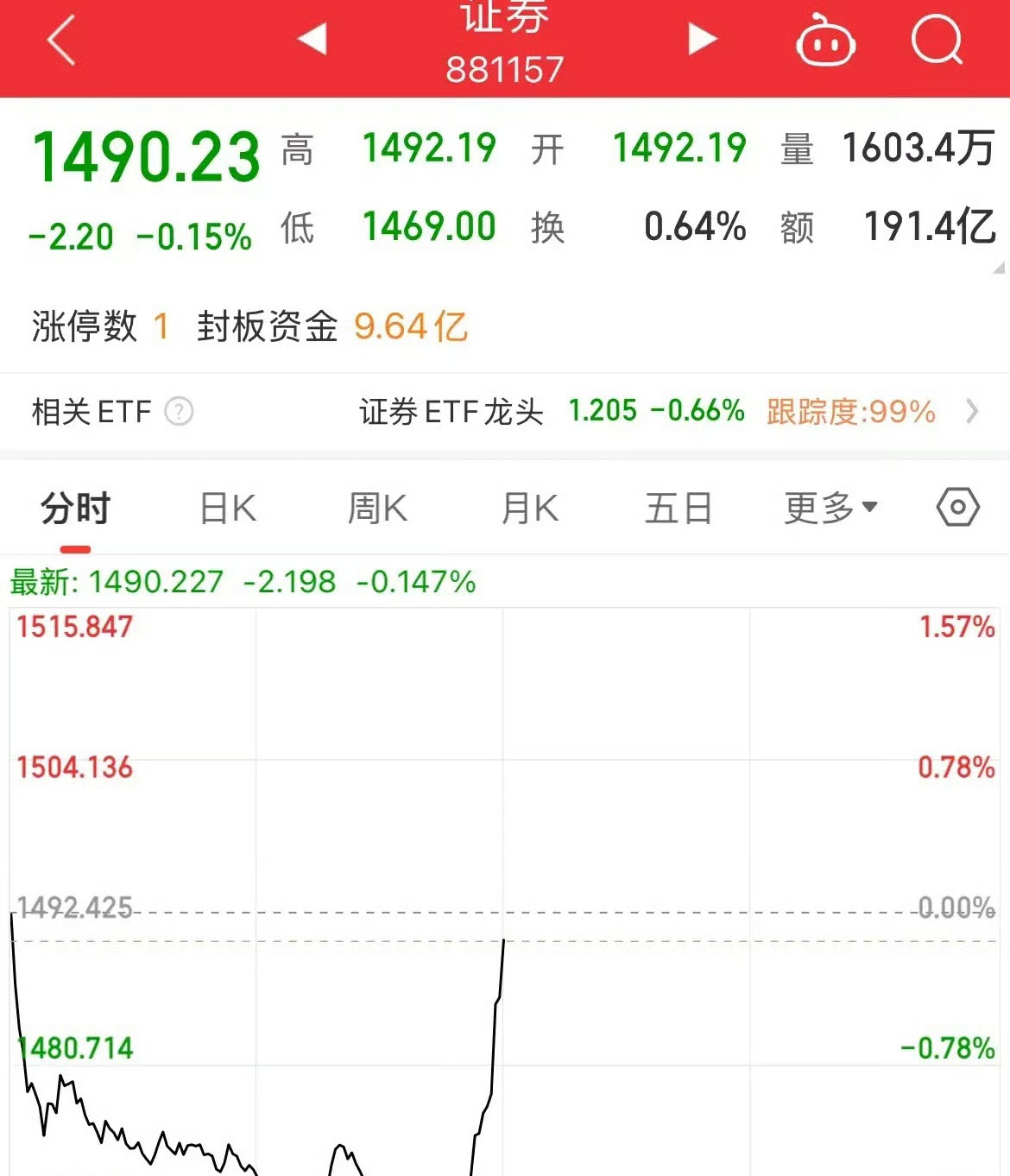Tap the 封板资金 9.64亿 value
Screen dimensions: 1010x1176
tap(410, 326)
